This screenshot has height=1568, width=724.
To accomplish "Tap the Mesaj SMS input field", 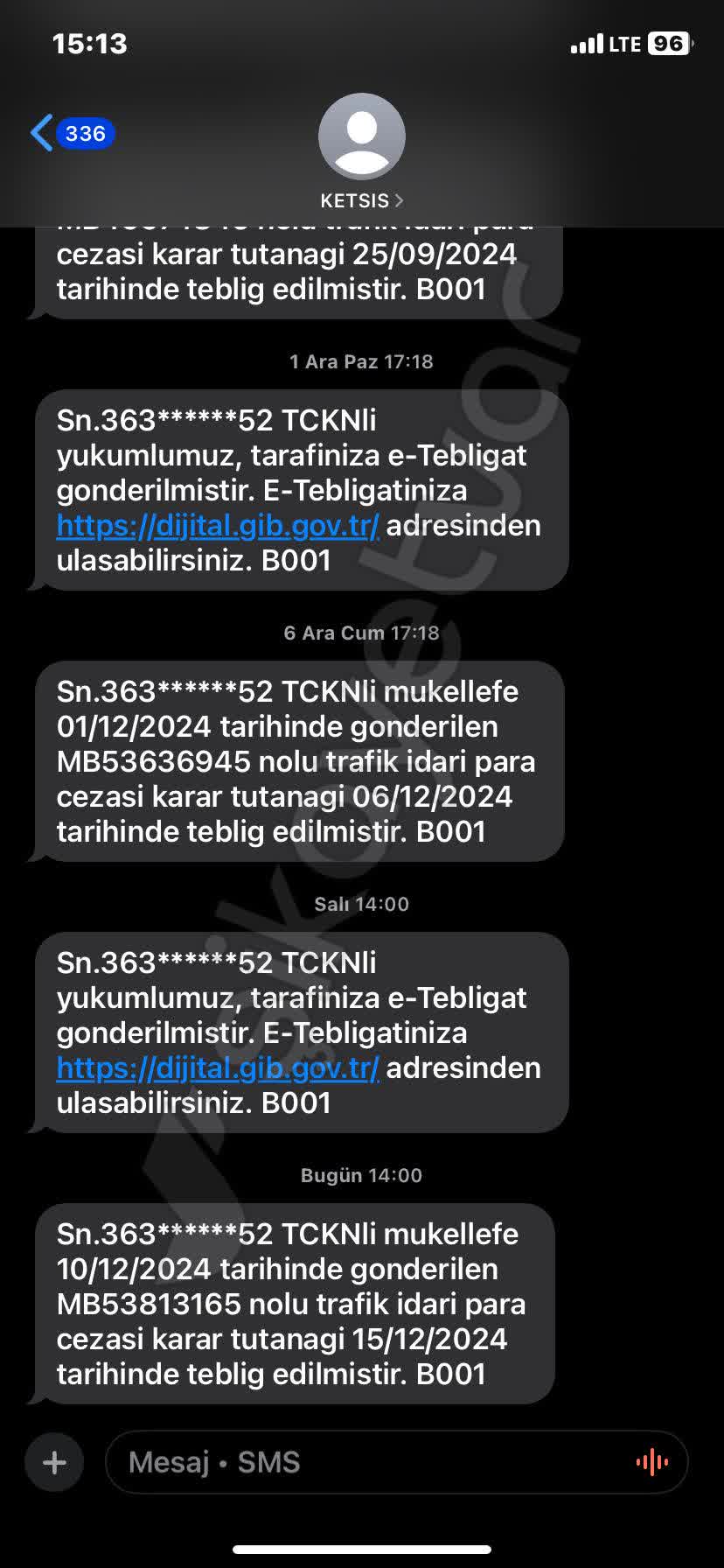I will click(x=350, y=1461).
